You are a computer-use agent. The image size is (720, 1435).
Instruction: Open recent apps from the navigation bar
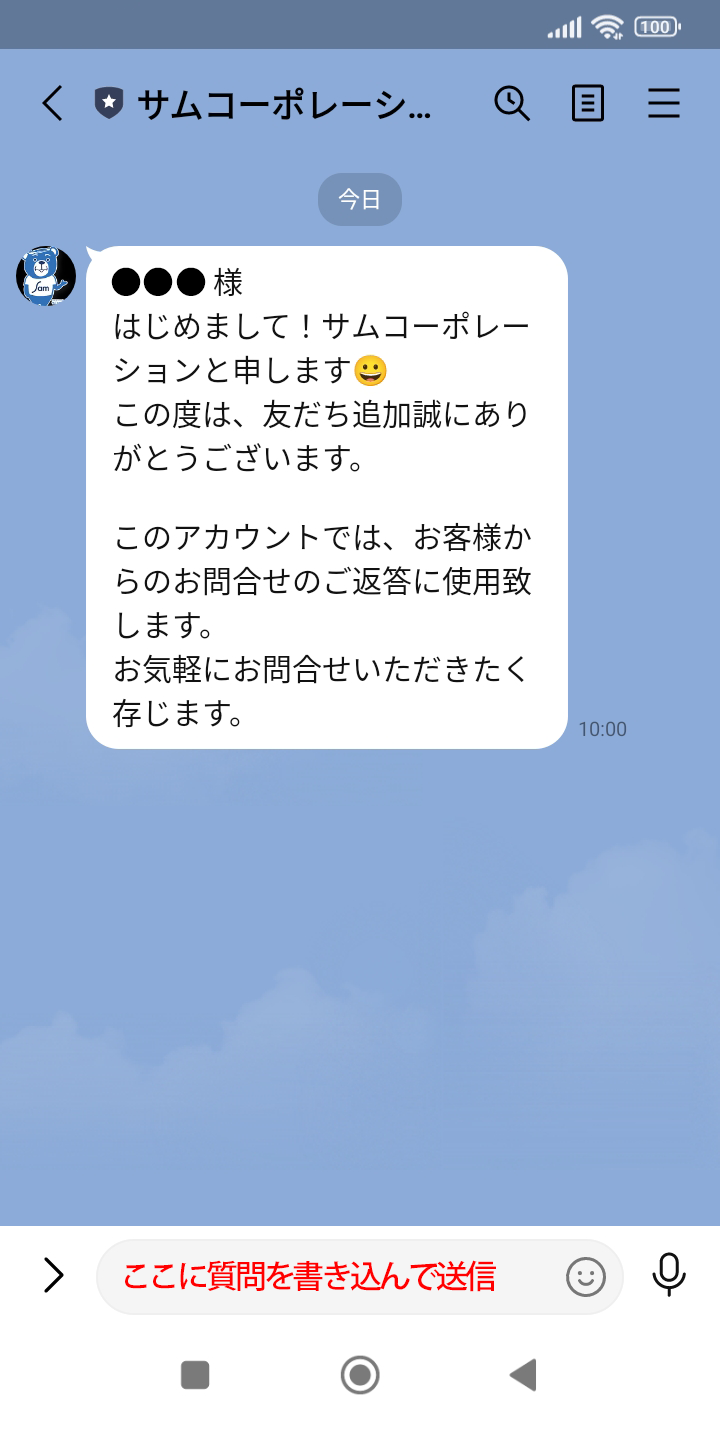tap(195, 1375)
